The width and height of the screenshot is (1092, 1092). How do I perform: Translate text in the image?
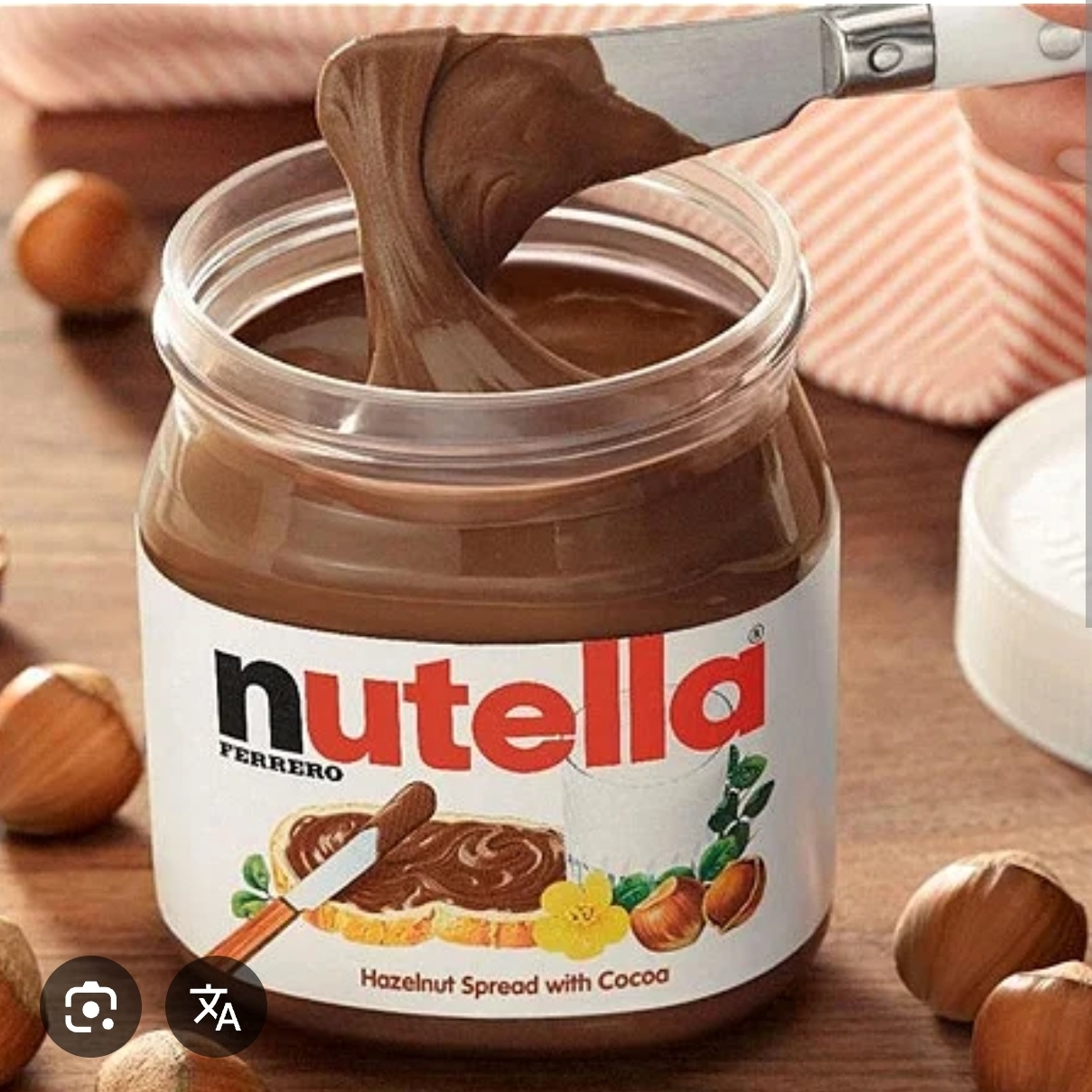point(216,1006)
